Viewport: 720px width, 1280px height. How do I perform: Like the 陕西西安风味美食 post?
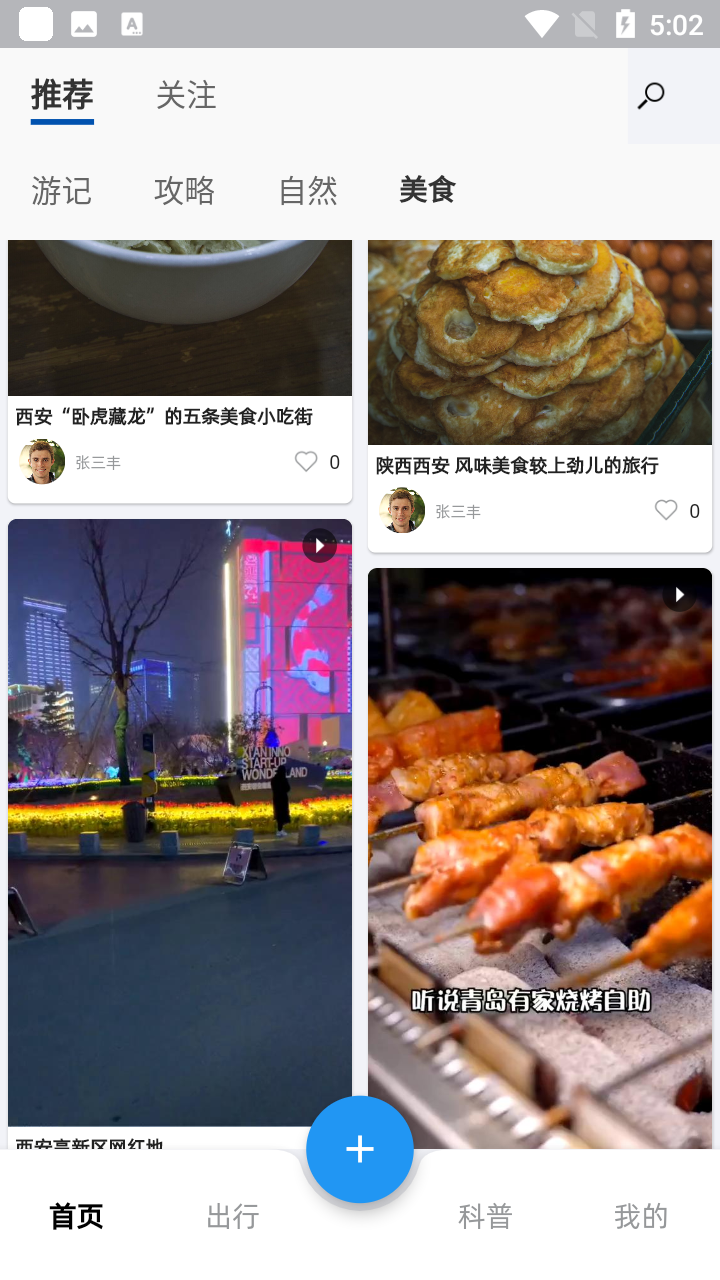[665, 510]
